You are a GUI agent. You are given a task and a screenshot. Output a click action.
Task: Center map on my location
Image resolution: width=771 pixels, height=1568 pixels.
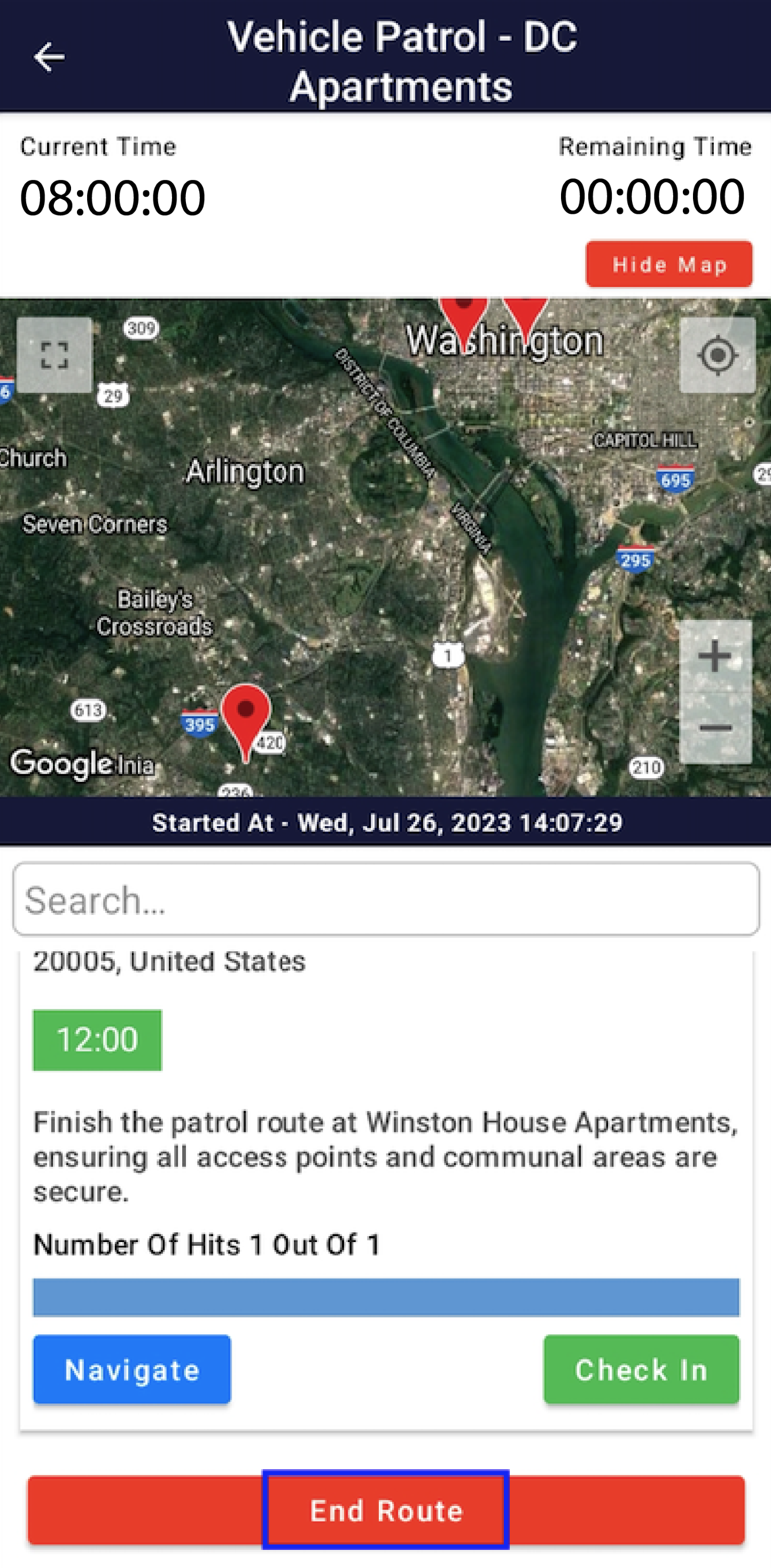click(x=718, y=355)
